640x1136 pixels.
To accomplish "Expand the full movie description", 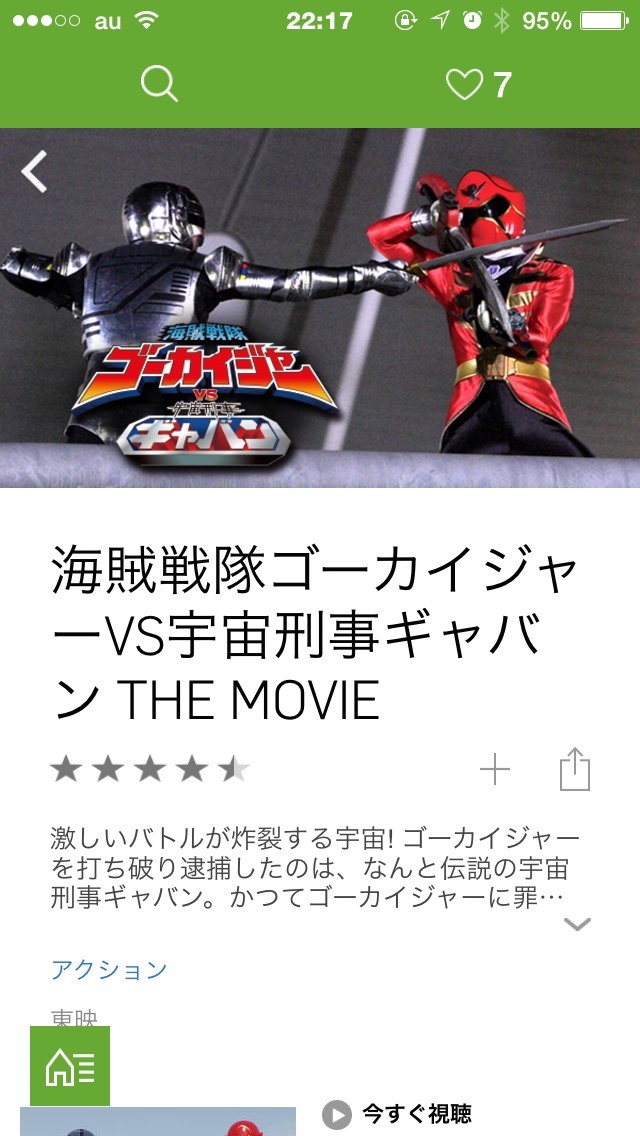I will pos(577,925).
